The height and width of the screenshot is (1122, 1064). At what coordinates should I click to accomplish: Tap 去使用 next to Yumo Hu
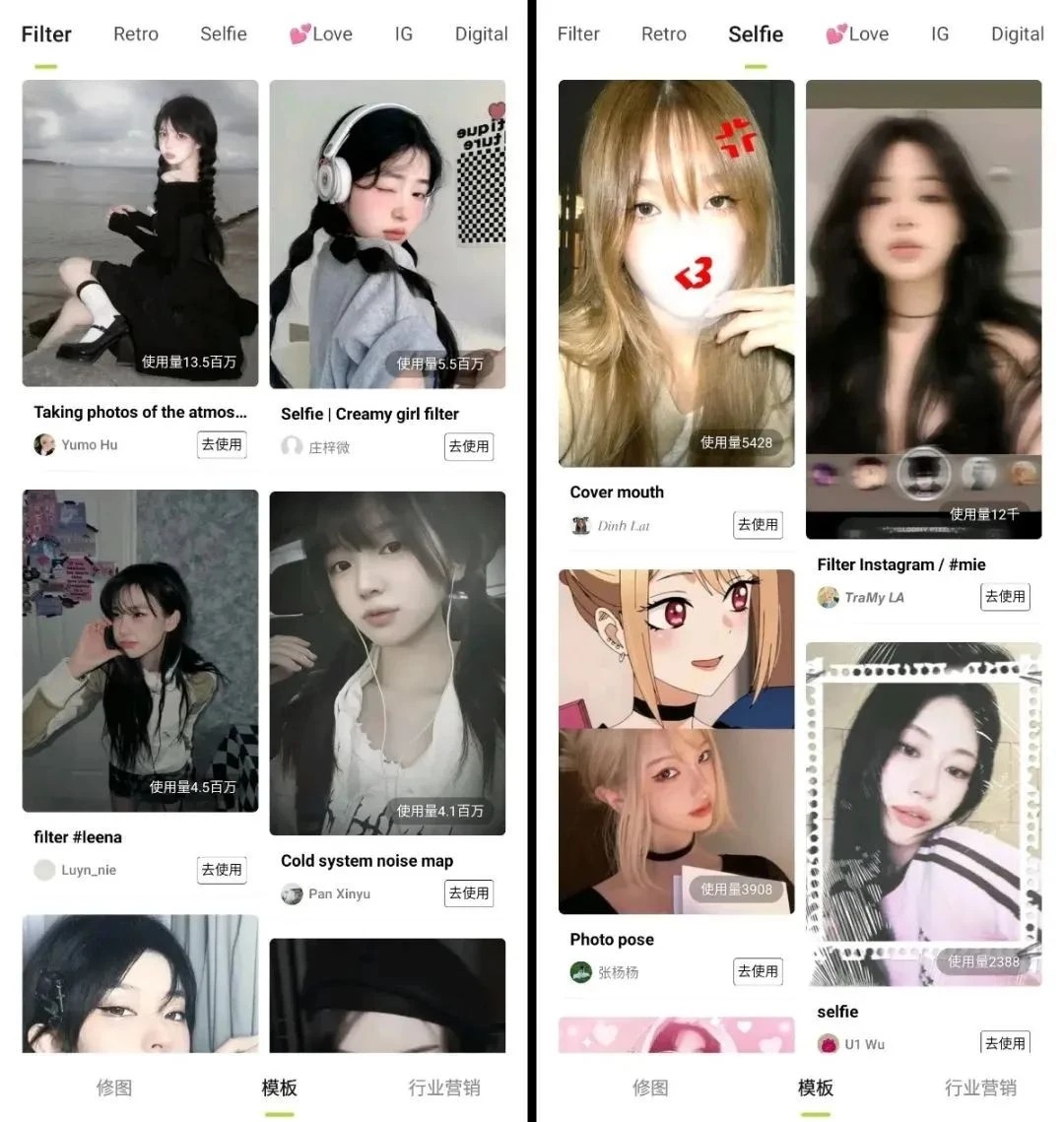point(222,445)
